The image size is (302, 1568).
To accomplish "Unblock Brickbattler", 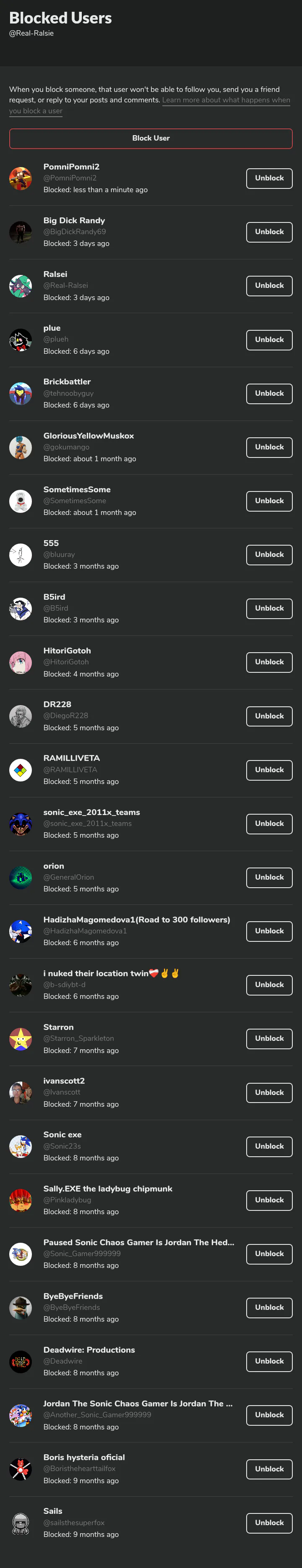I will 269,393.
